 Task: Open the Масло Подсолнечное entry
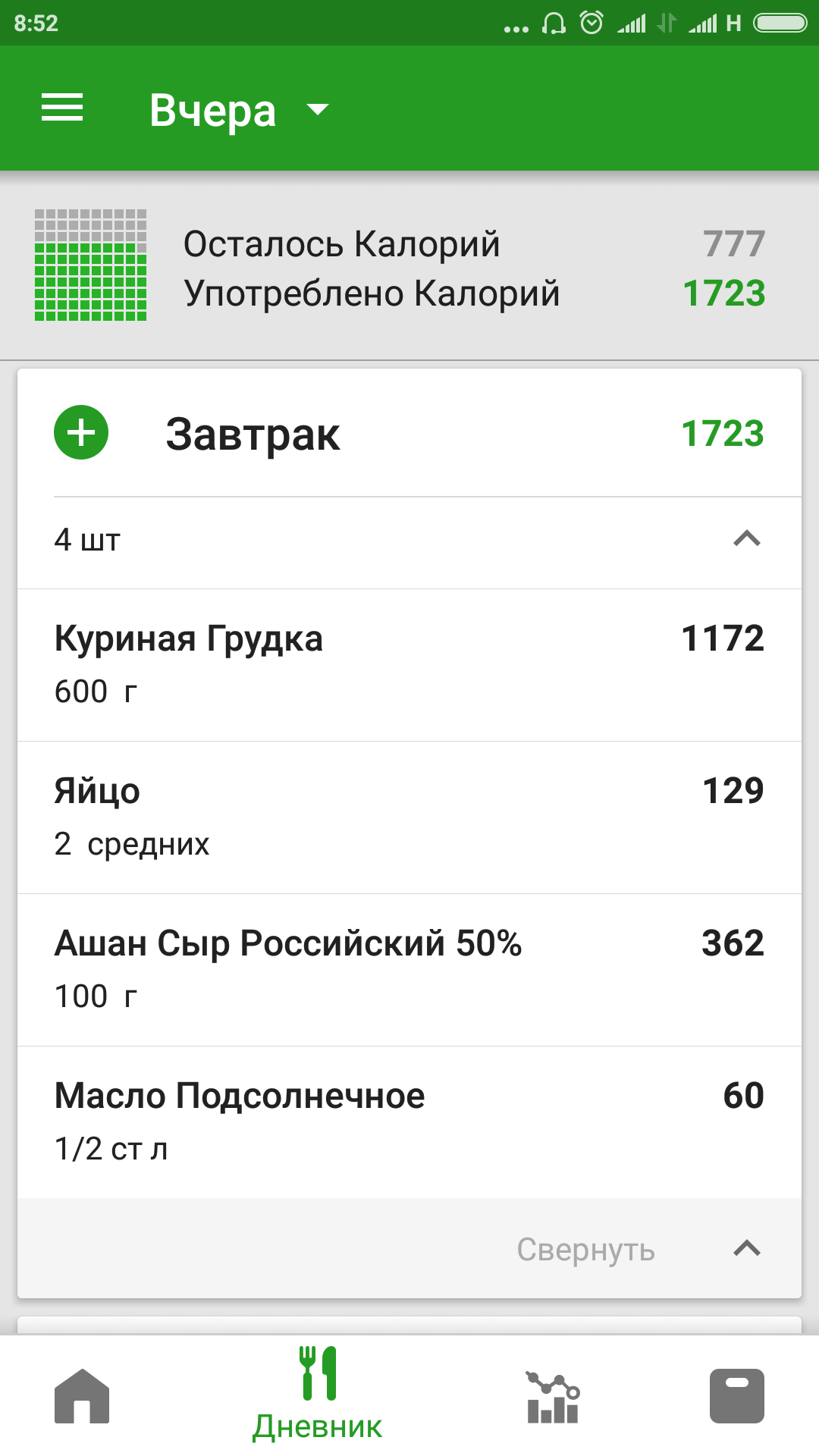pyautogui.click(x=409, y=1122)
